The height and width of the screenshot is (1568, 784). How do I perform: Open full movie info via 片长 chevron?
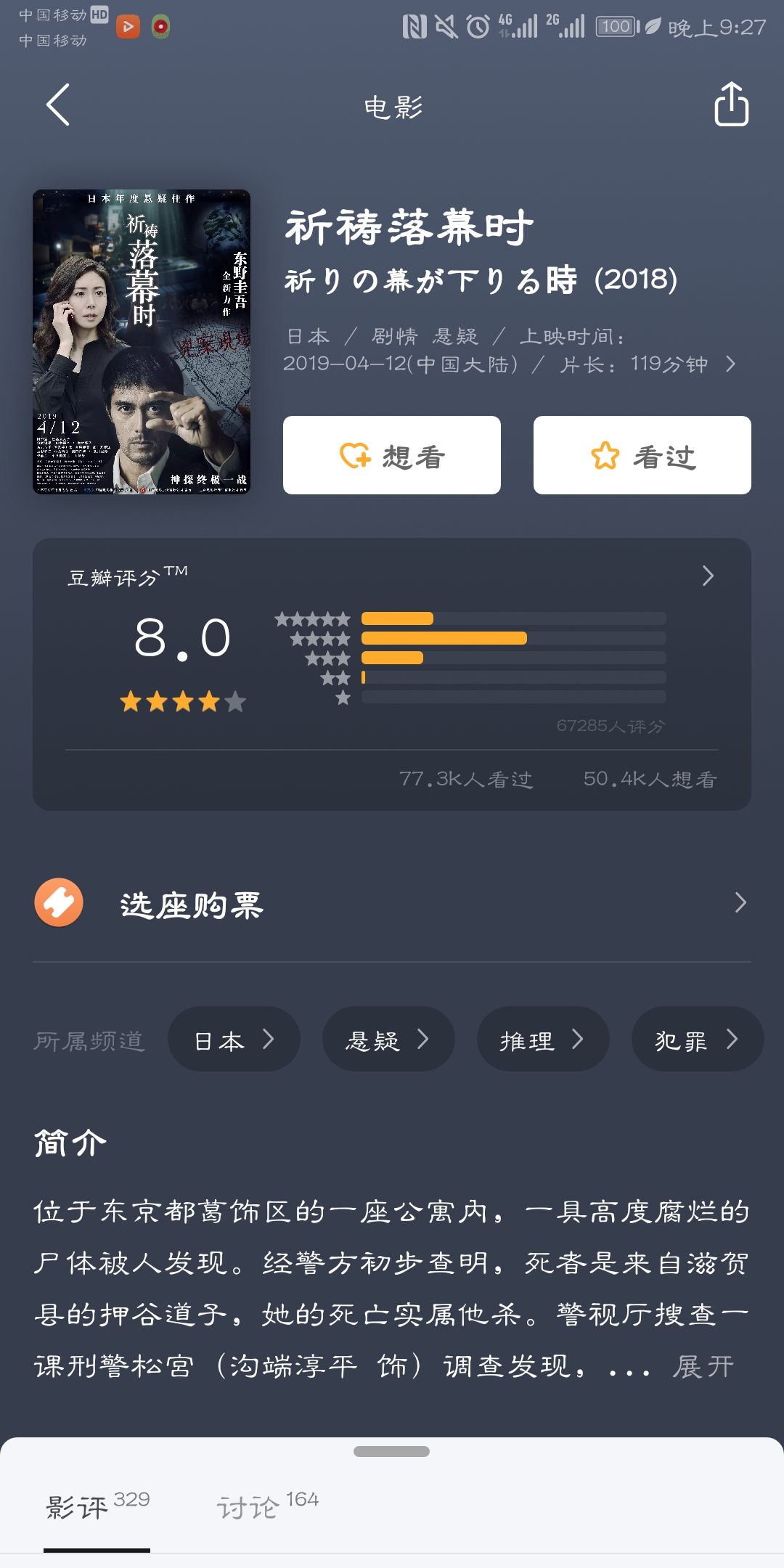pyautogui.click(x=730, y=364)
